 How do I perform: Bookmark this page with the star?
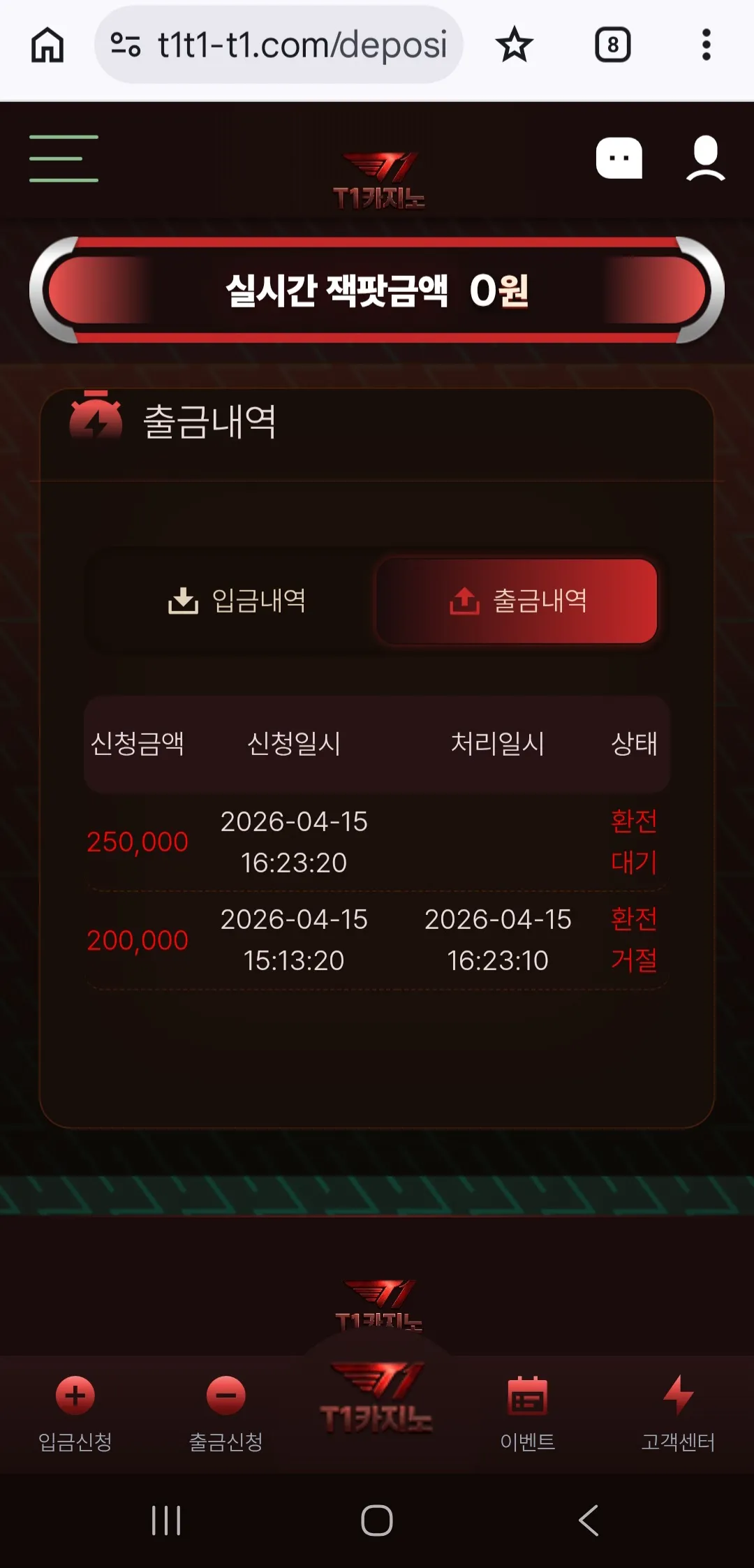coord(515,45)
